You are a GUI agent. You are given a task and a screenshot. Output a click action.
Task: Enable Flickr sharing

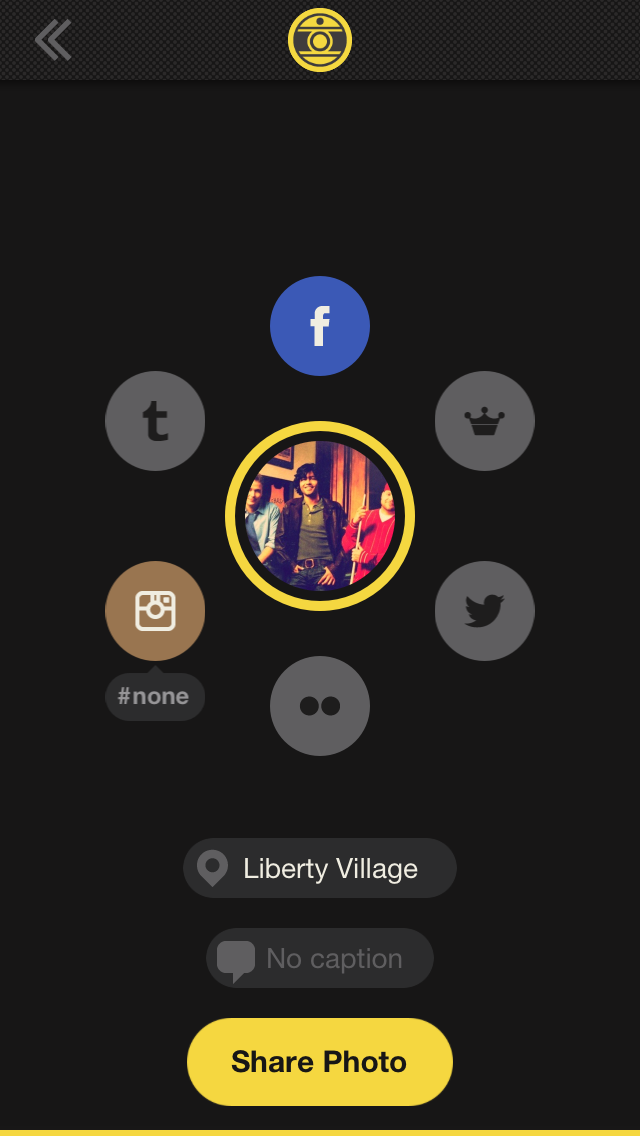click(320, 706)
